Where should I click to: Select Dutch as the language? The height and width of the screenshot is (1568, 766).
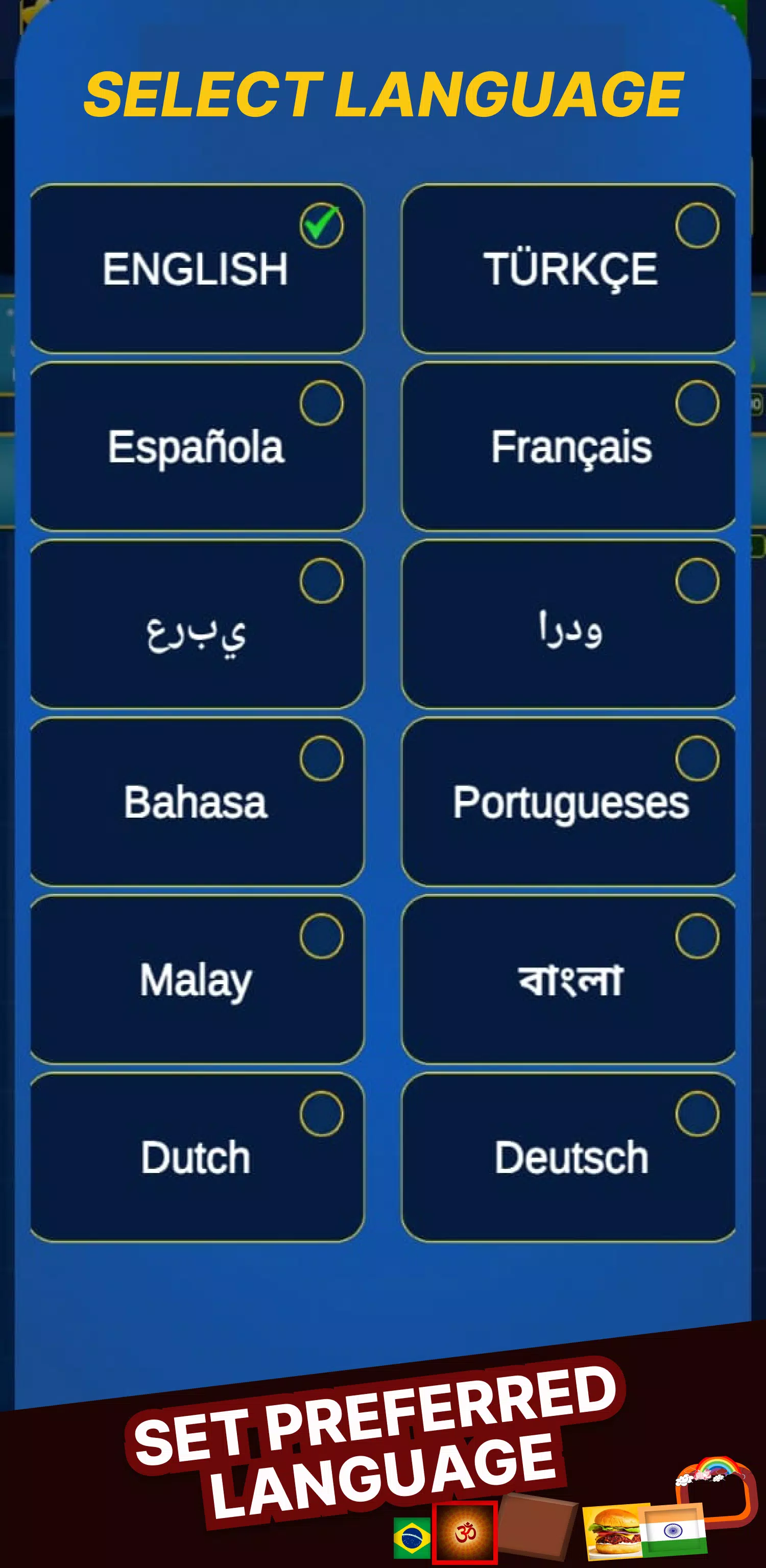[197, 1157]
